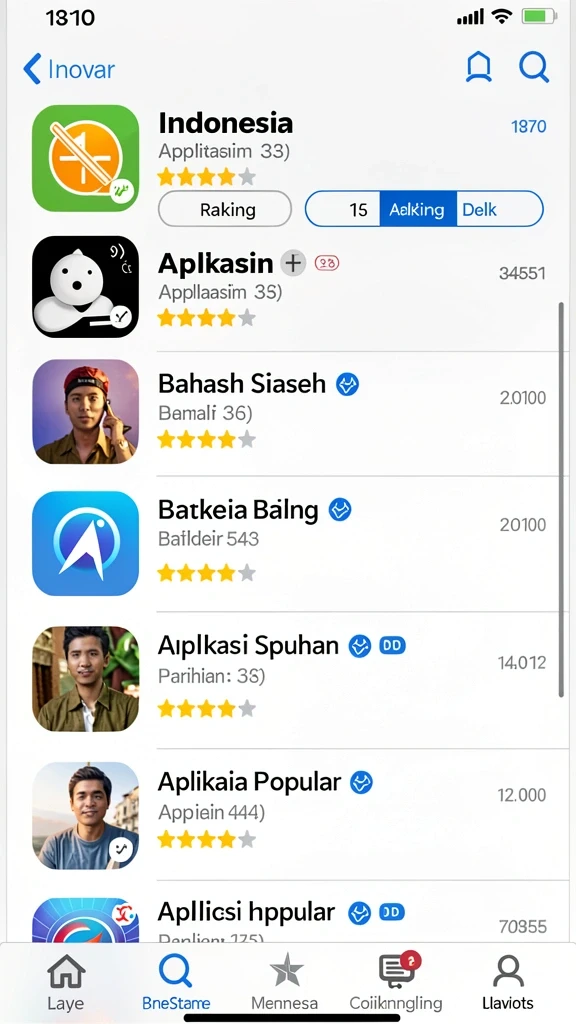Screen dimensions: 576x1024
Task: Switch to the Laye home tab
Action: coord(66,982)
